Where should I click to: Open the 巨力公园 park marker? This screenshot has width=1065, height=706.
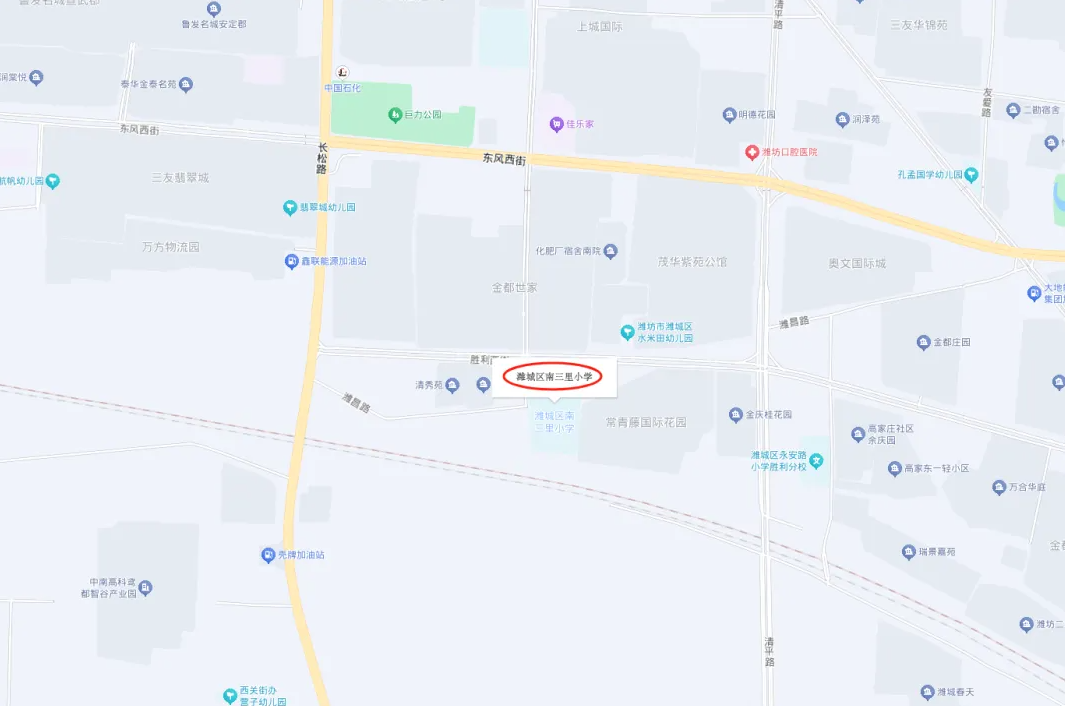395,116
